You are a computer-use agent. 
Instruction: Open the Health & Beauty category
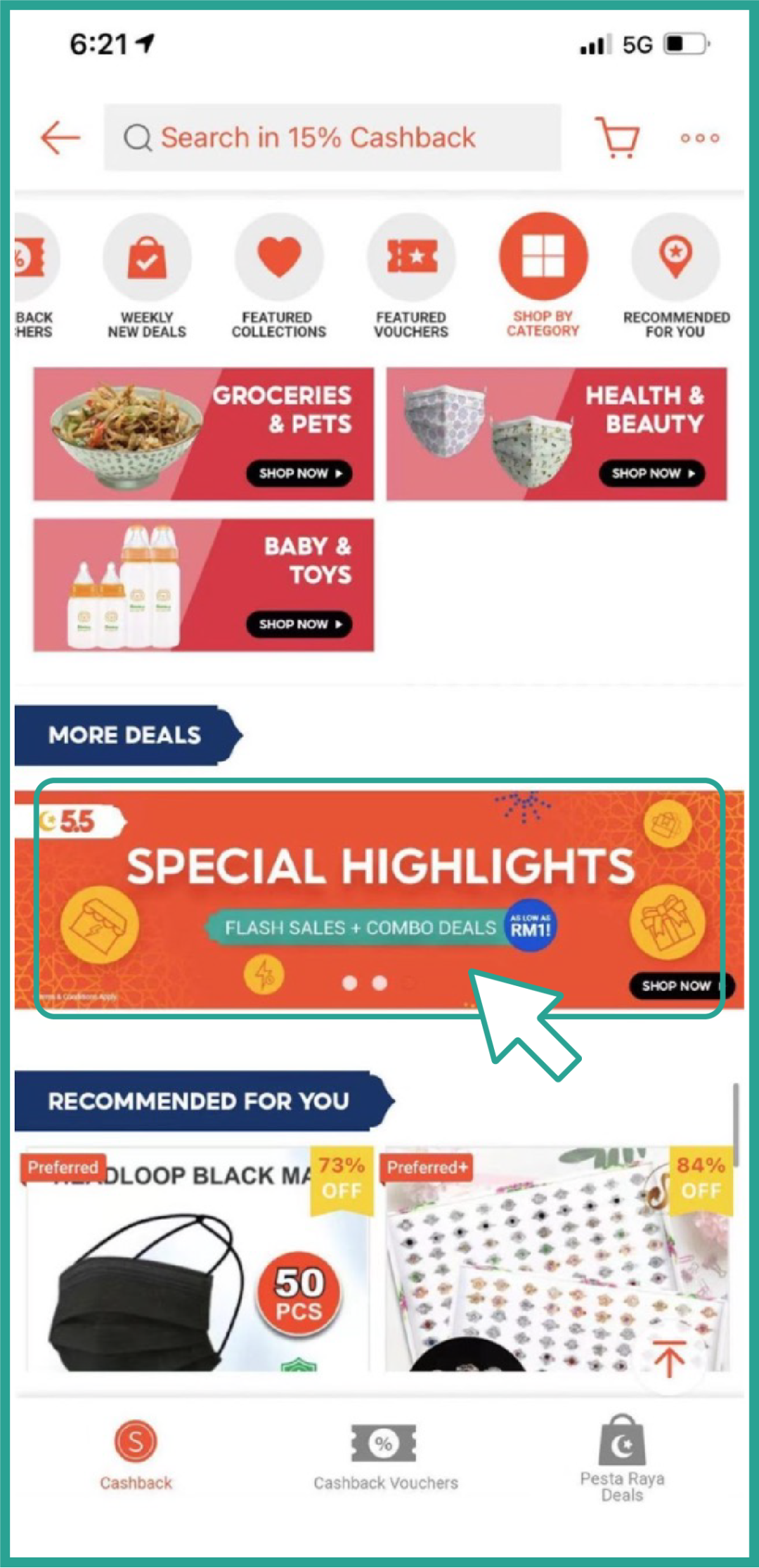click(556, 434)
